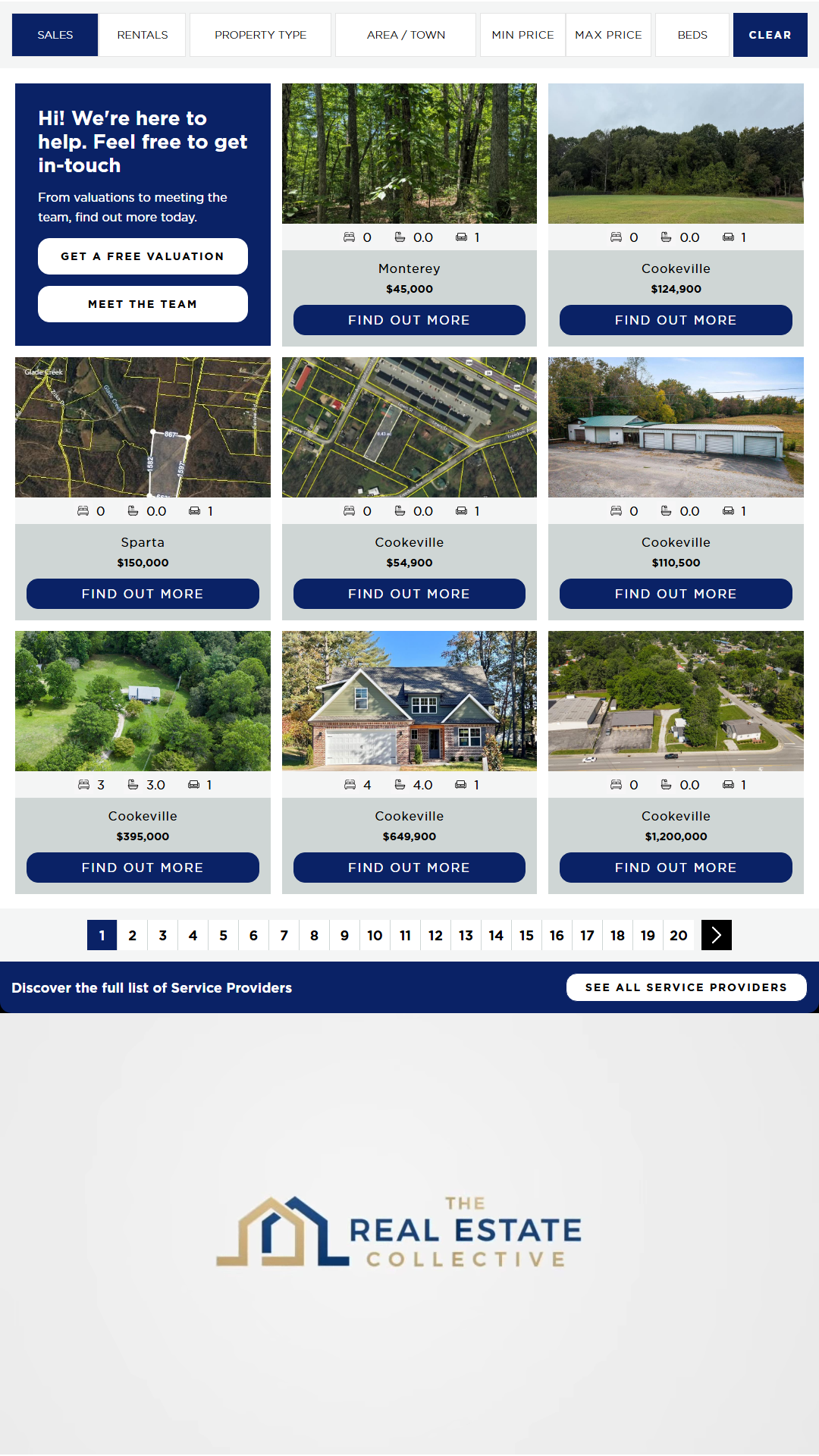Open the Max Price filter

click(x=608, y=35)
